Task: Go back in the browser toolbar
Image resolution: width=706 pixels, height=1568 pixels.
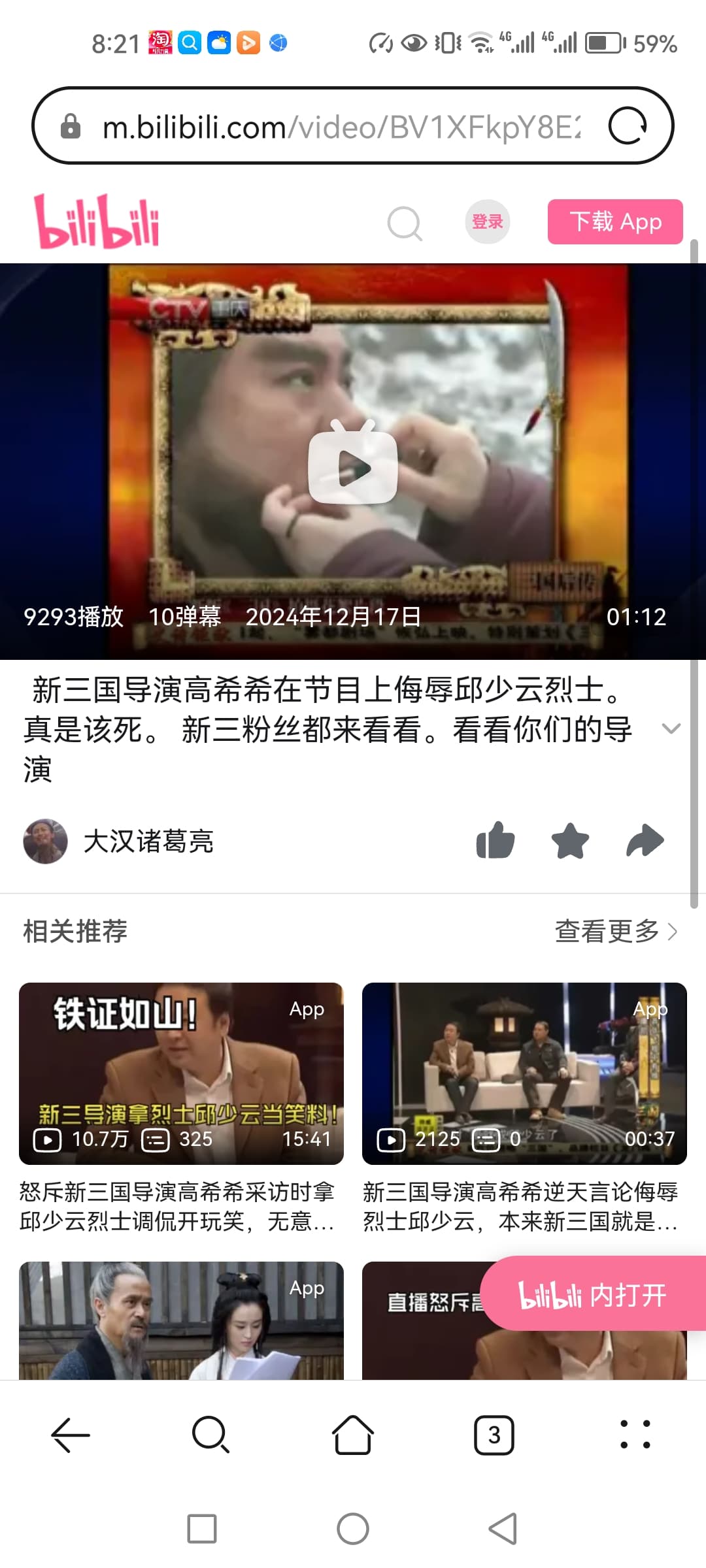Action: pyautogui.click(x=71, y=1435)
